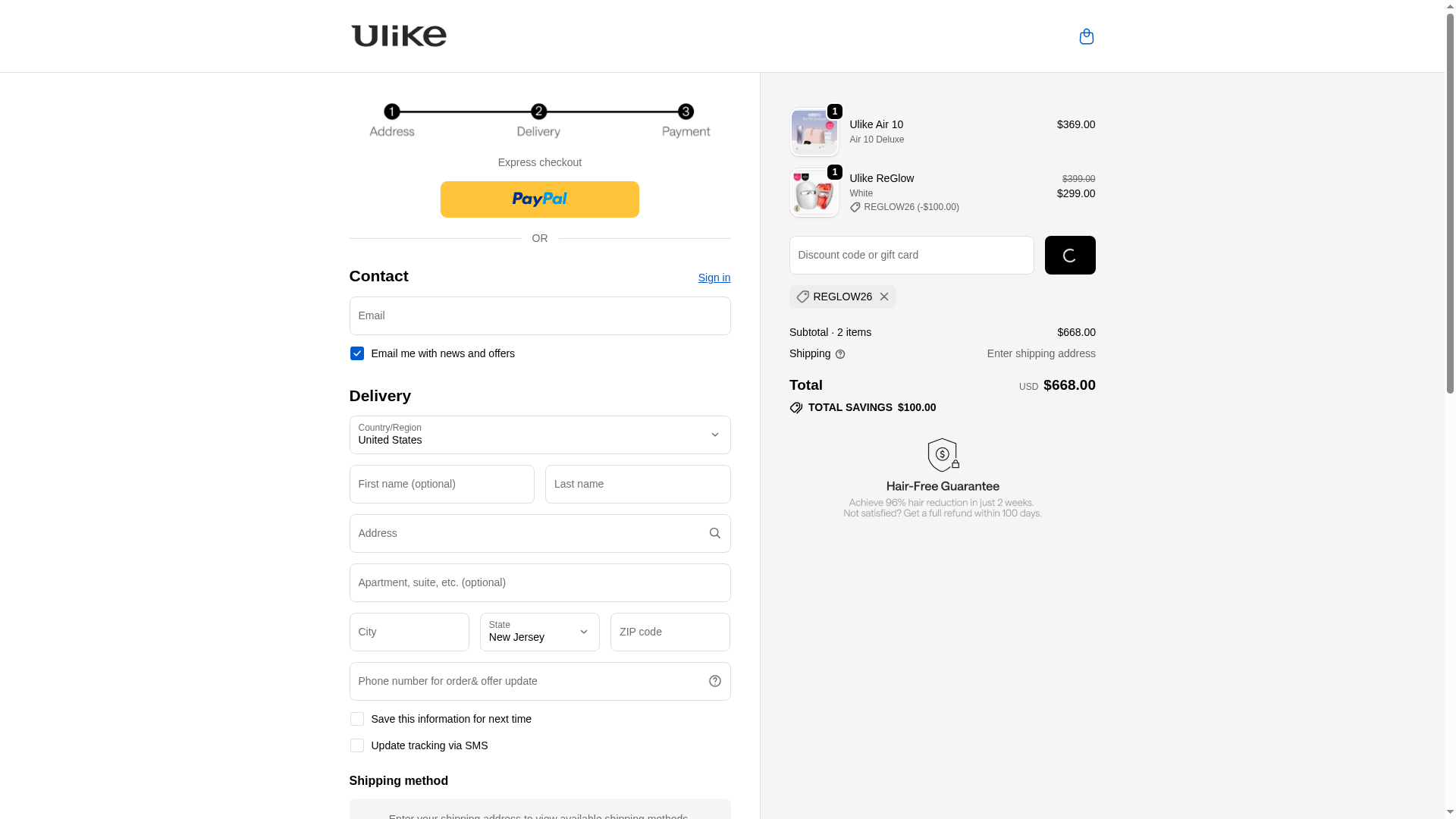The width and height of the screenshot is (1456, 819).
Task: Select the First name field
Action: pos(441,484)
